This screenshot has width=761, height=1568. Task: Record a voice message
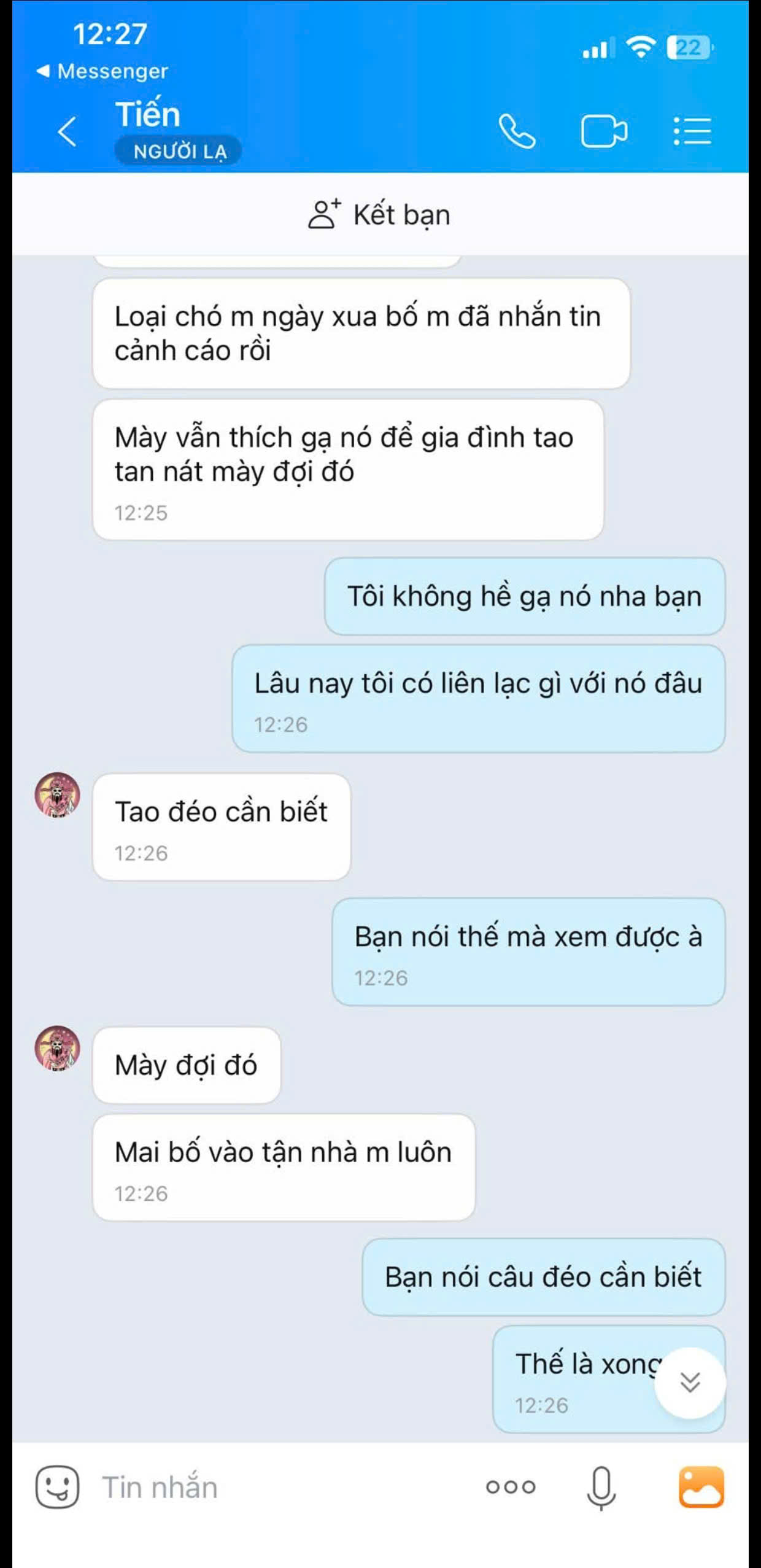click(601, 1487)
